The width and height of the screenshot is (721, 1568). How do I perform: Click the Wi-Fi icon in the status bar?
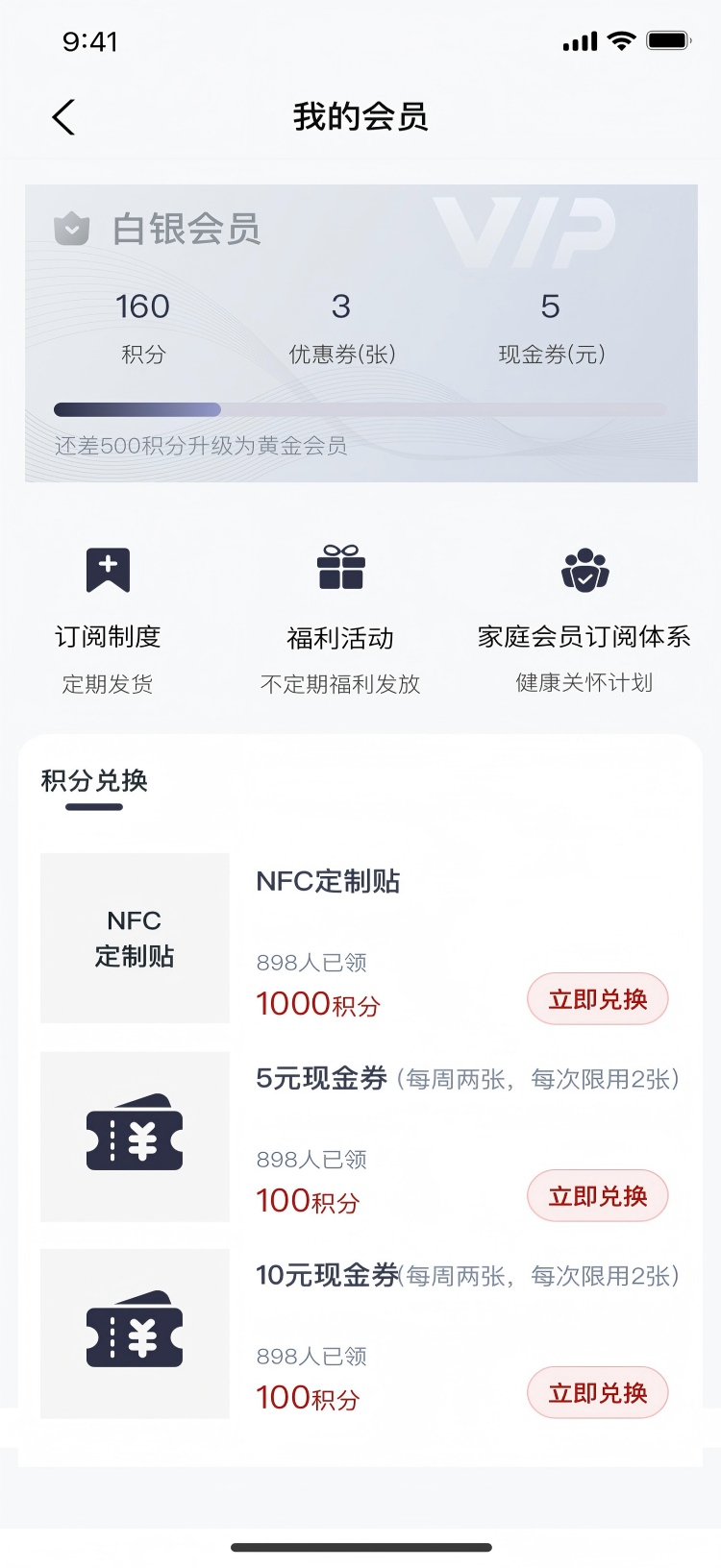click(x=622, y=40)
